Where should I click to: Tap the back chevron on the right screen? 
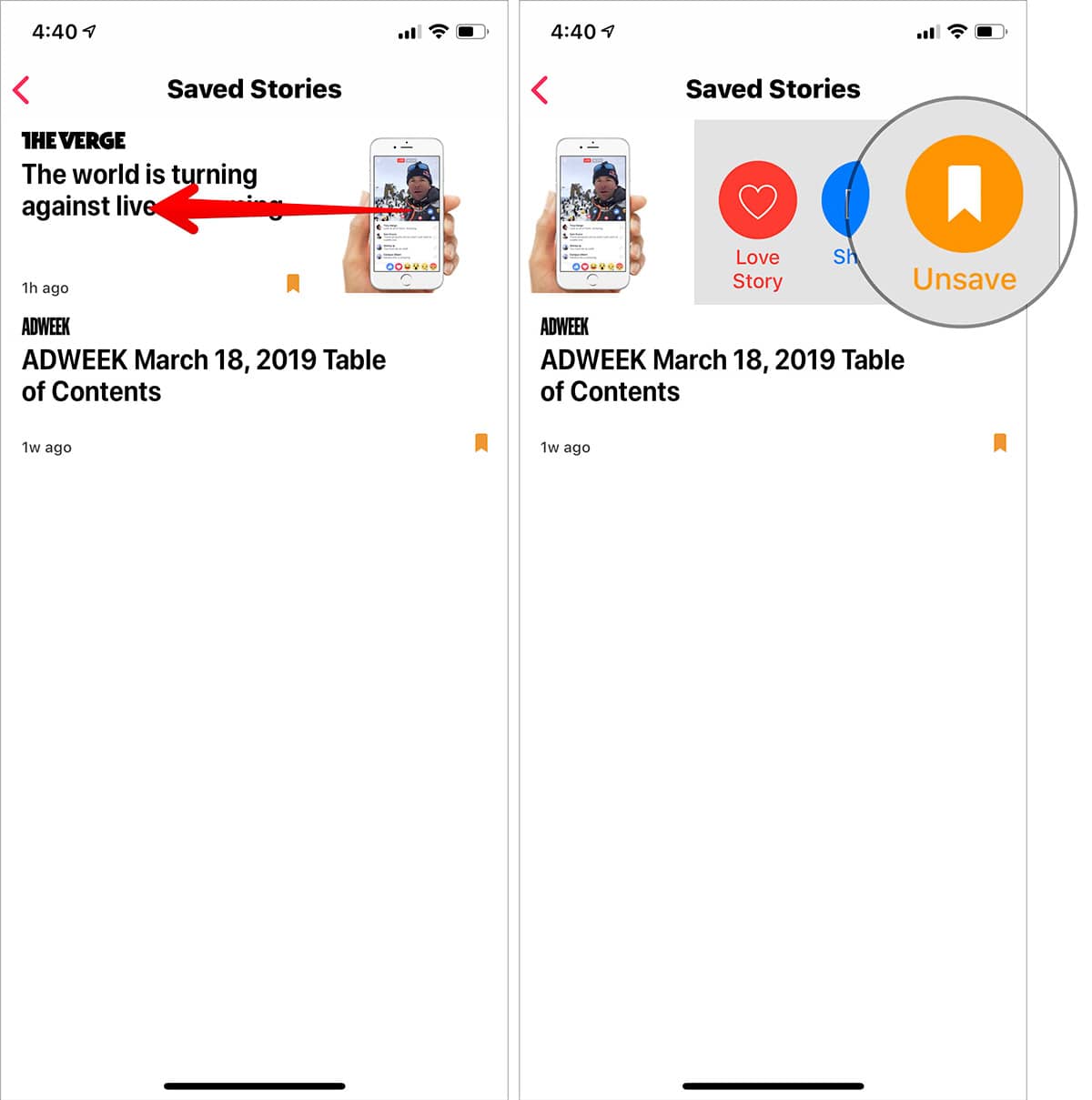[539, 89]
